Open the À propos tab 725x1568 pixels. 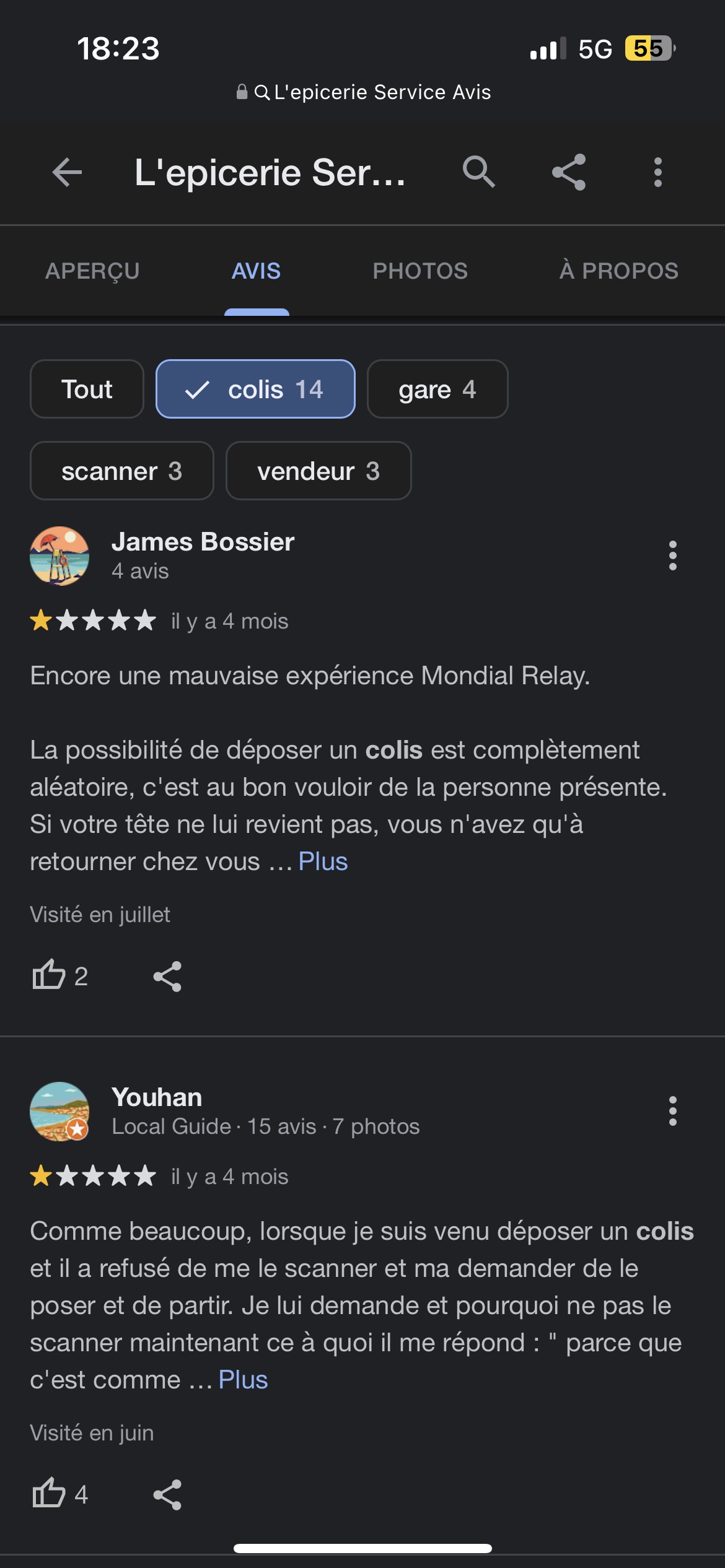click(619, 271)
